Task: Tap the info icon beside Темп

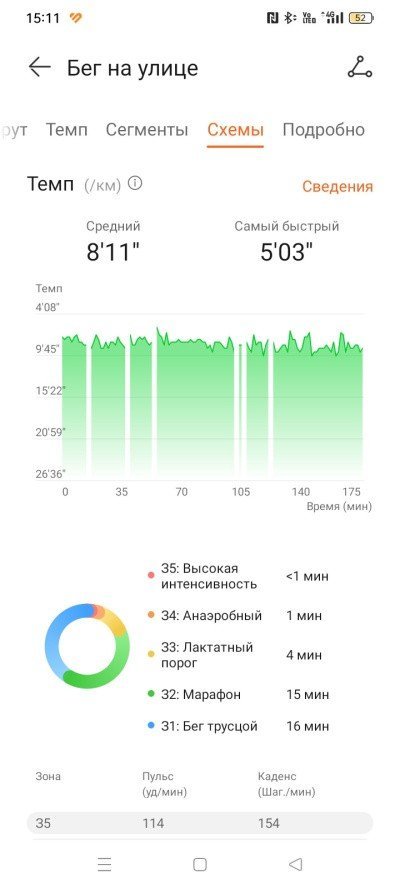Action: pos(135,184)
